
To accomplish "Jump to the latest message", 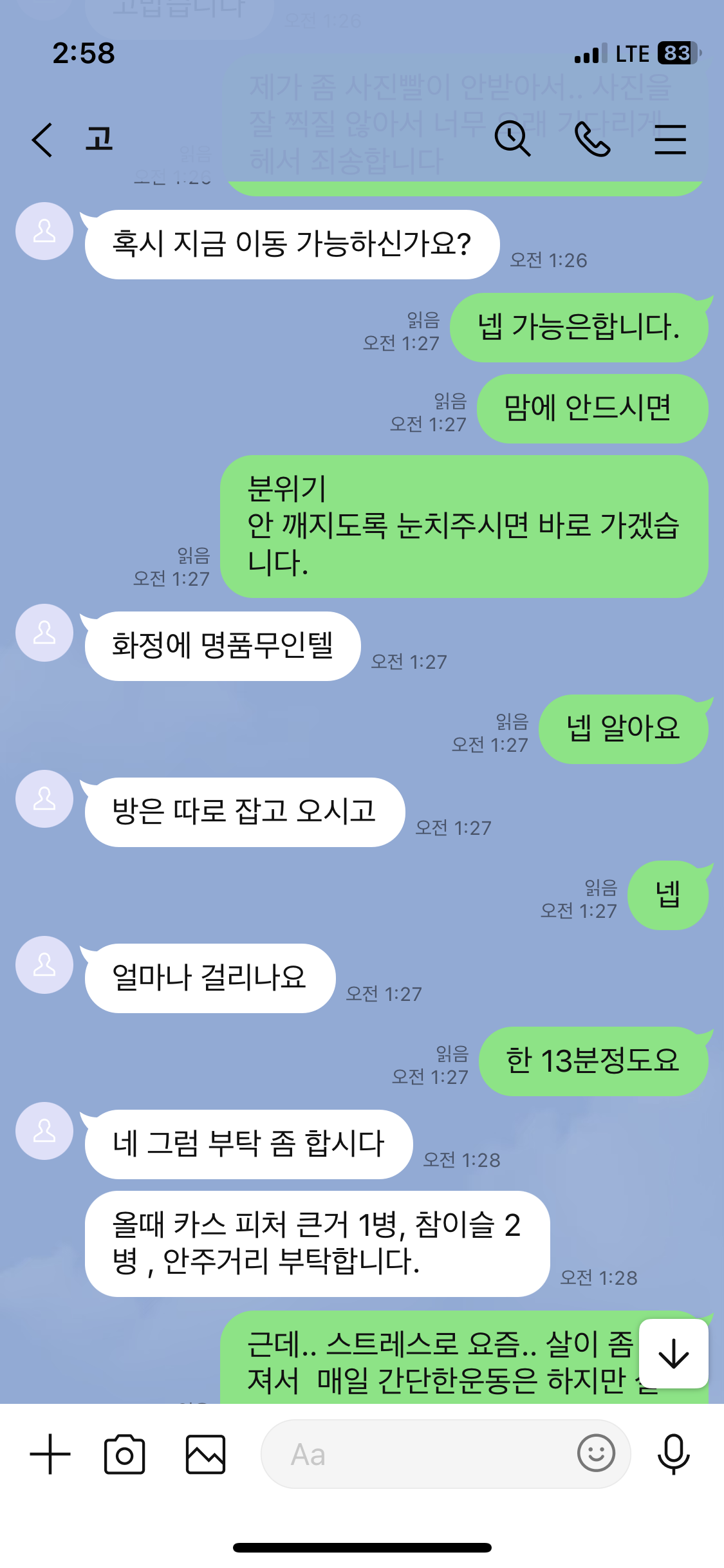I will point(674,1353).
